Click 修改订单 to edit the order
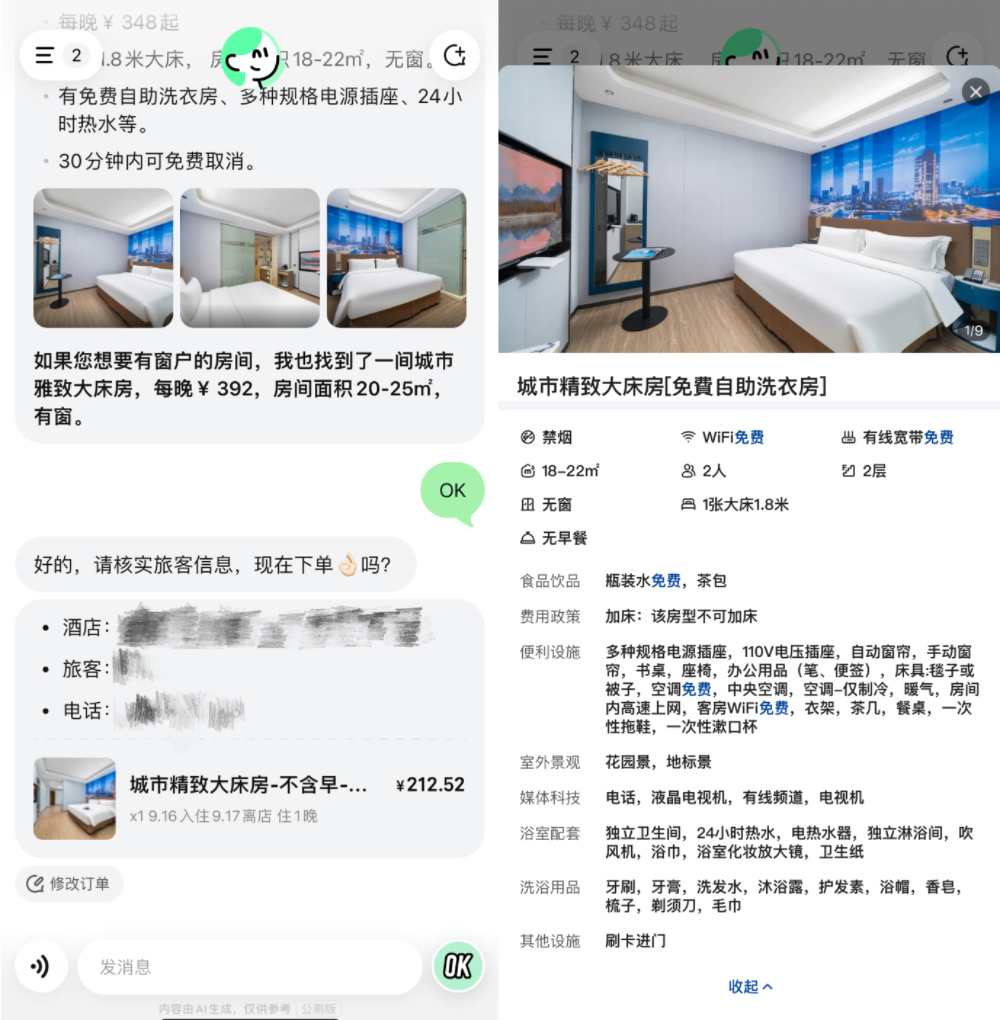1000x1020 pixels. 68,884
